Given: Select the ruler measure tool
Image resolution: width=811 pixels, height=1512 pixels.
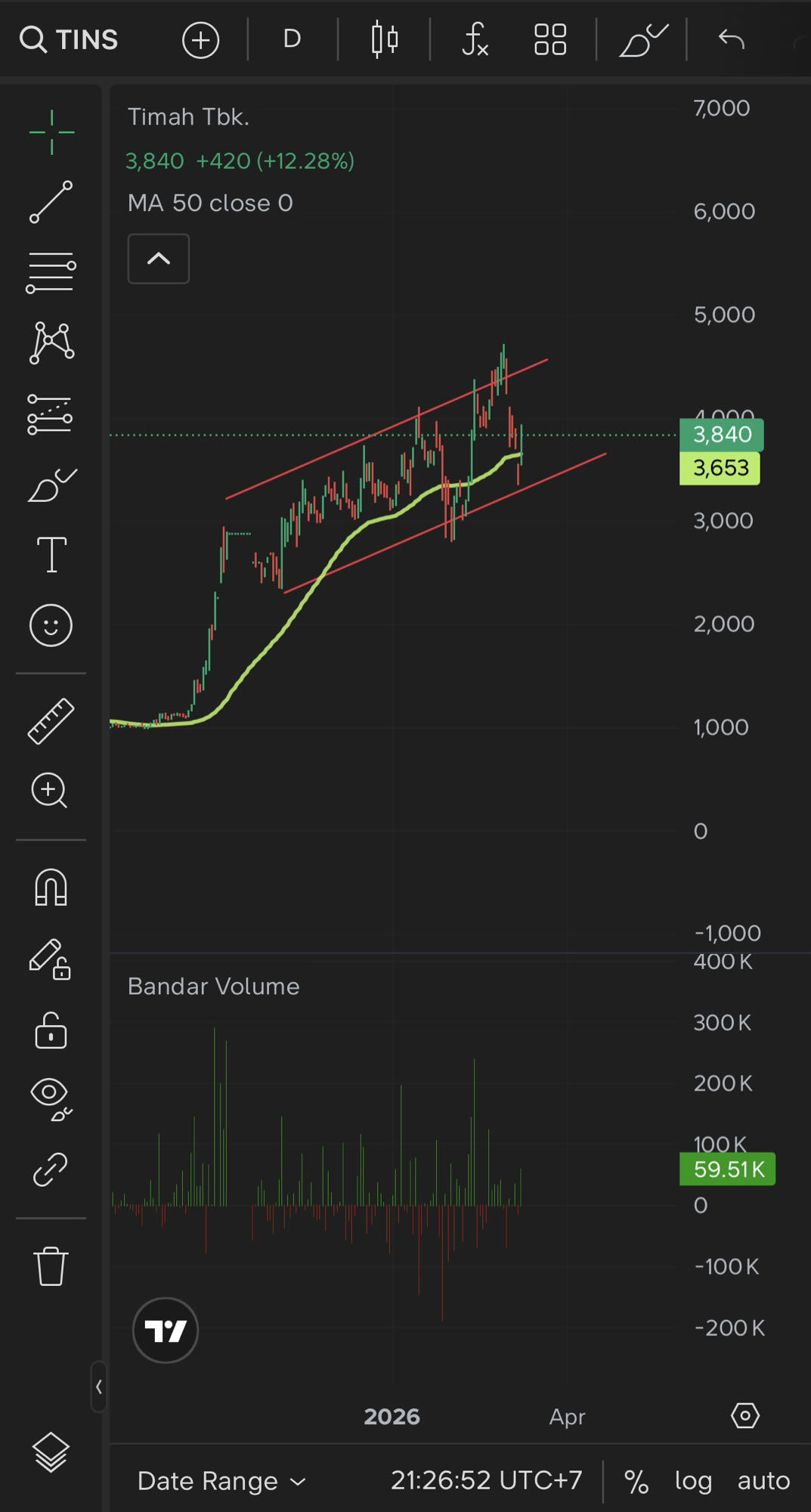Looking at the screenshot, I should (x=51, y=720).
